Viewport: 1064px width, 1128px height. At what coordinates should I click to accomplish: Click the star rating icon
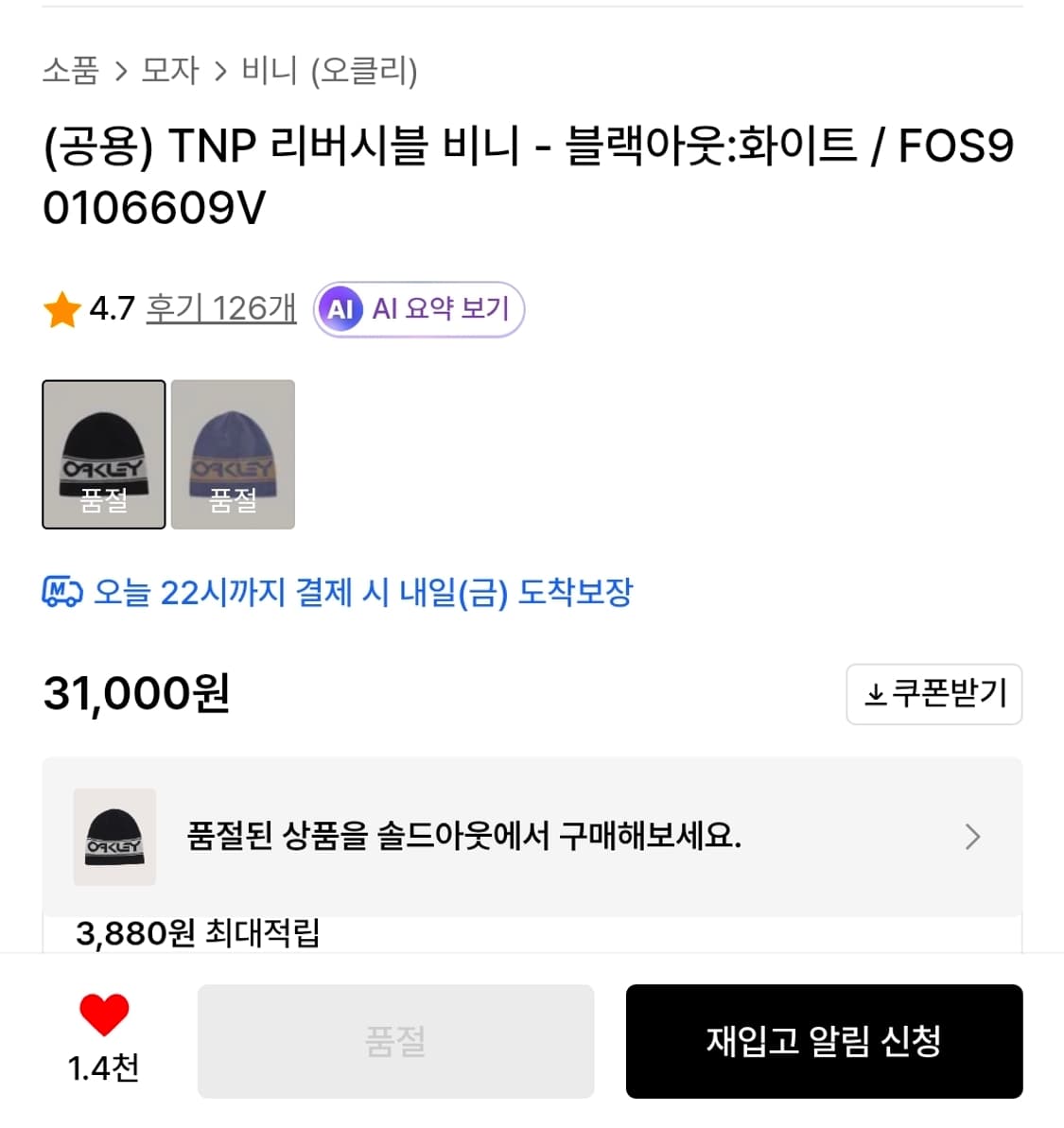click(61, 308)
